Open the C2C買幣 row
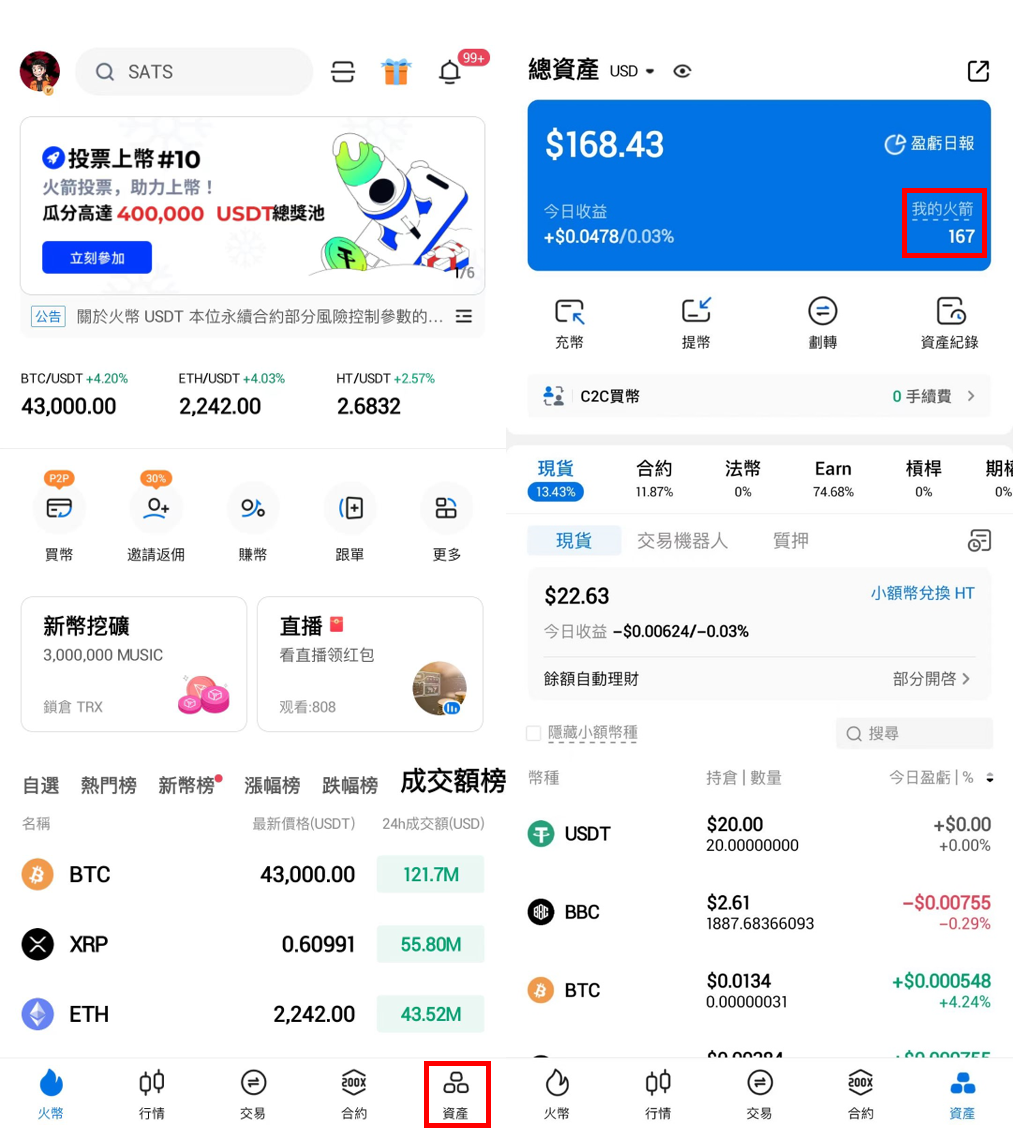The height and width of the screenshot is (1128, 1013). (759, 396)
